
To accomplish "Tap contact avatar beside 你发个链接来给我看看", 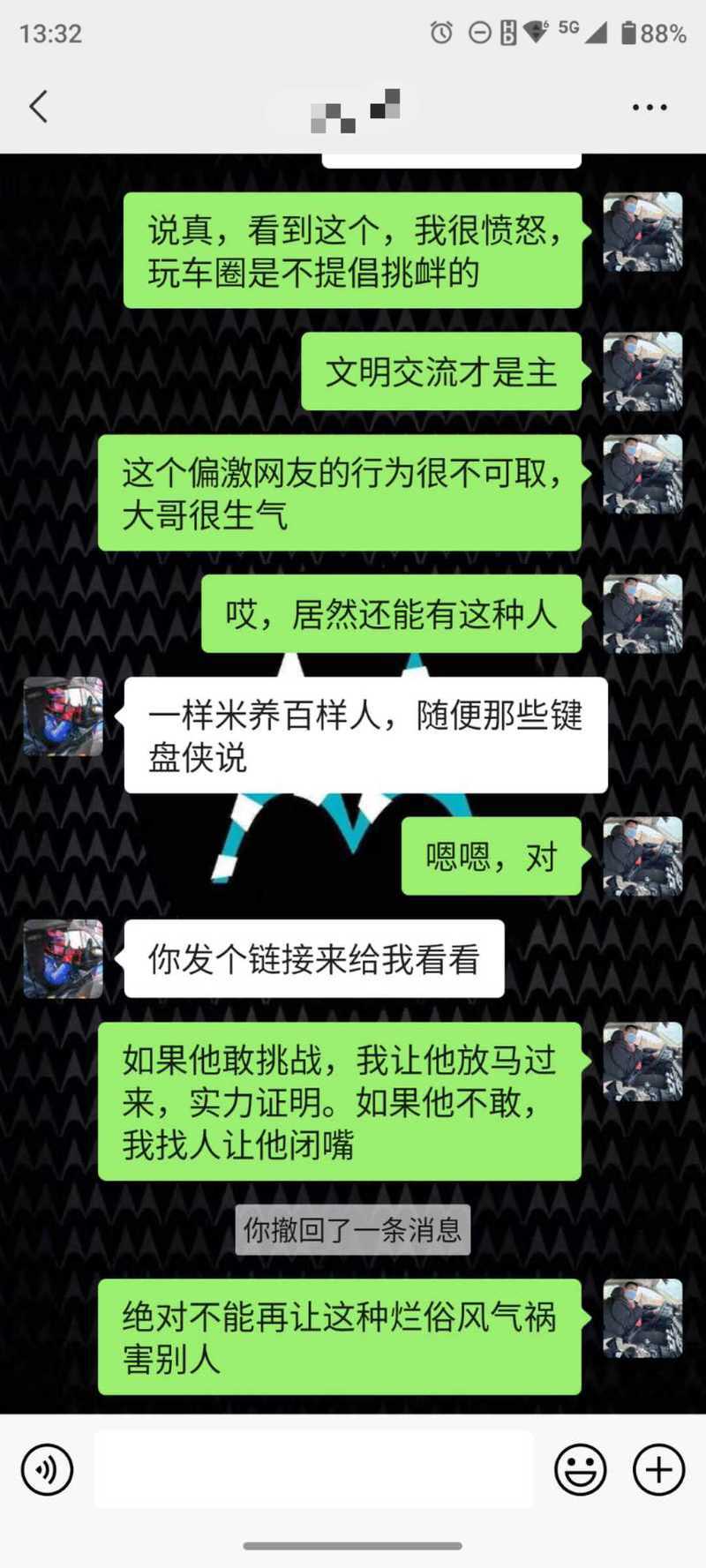I will click(63, 959).
